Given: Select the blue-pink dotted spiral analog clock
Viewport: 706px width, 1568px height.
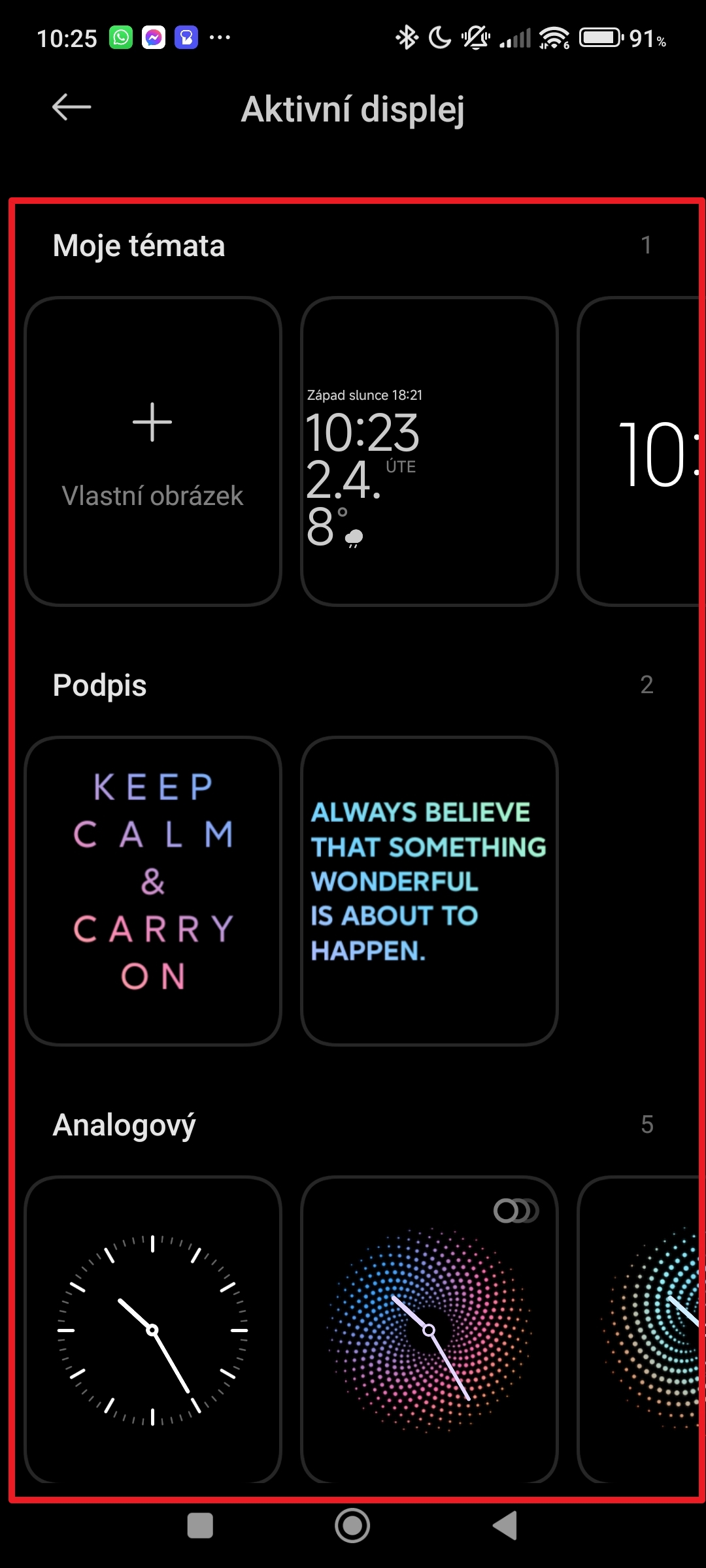Looking at the screenshot, I should pyautogui.click(x=429, y=1330).
